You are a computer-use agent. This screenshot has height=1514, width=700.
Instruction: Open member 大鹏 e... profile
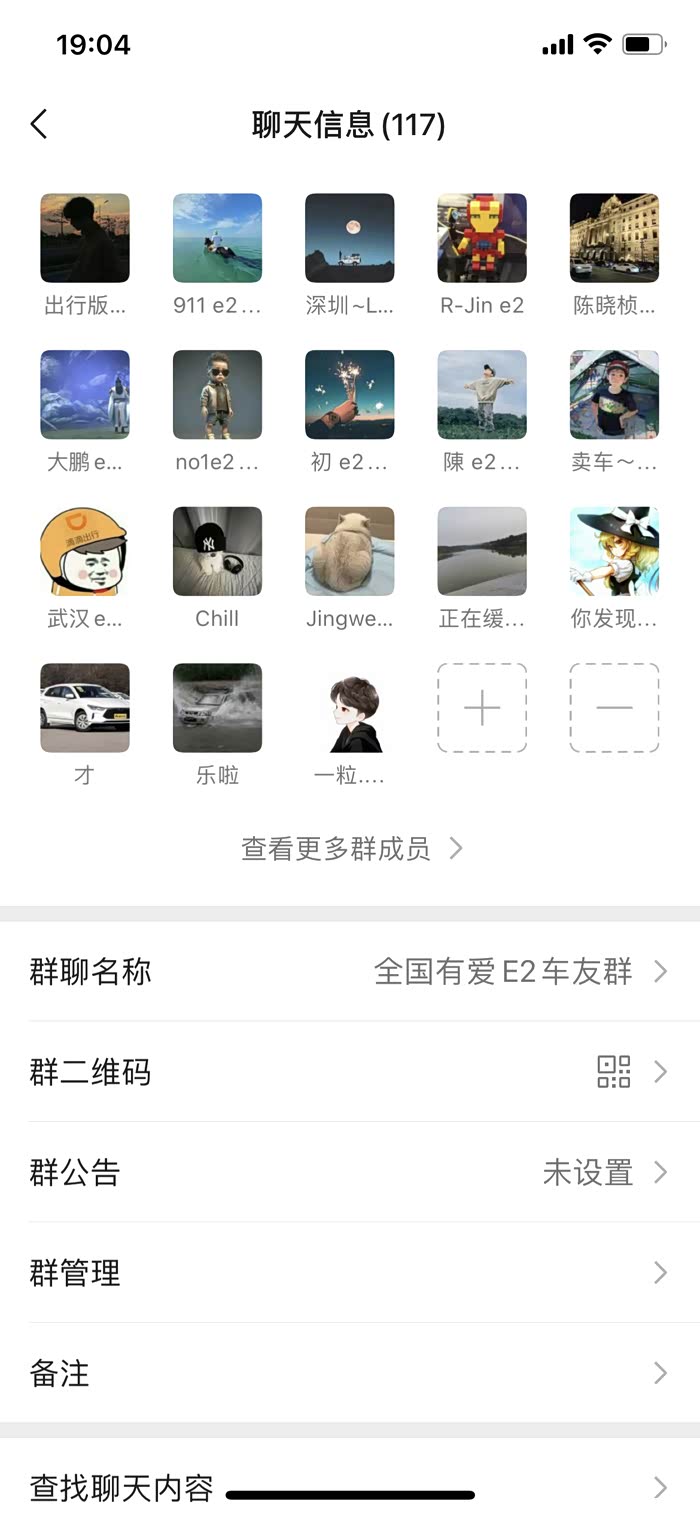click(85, 395)
